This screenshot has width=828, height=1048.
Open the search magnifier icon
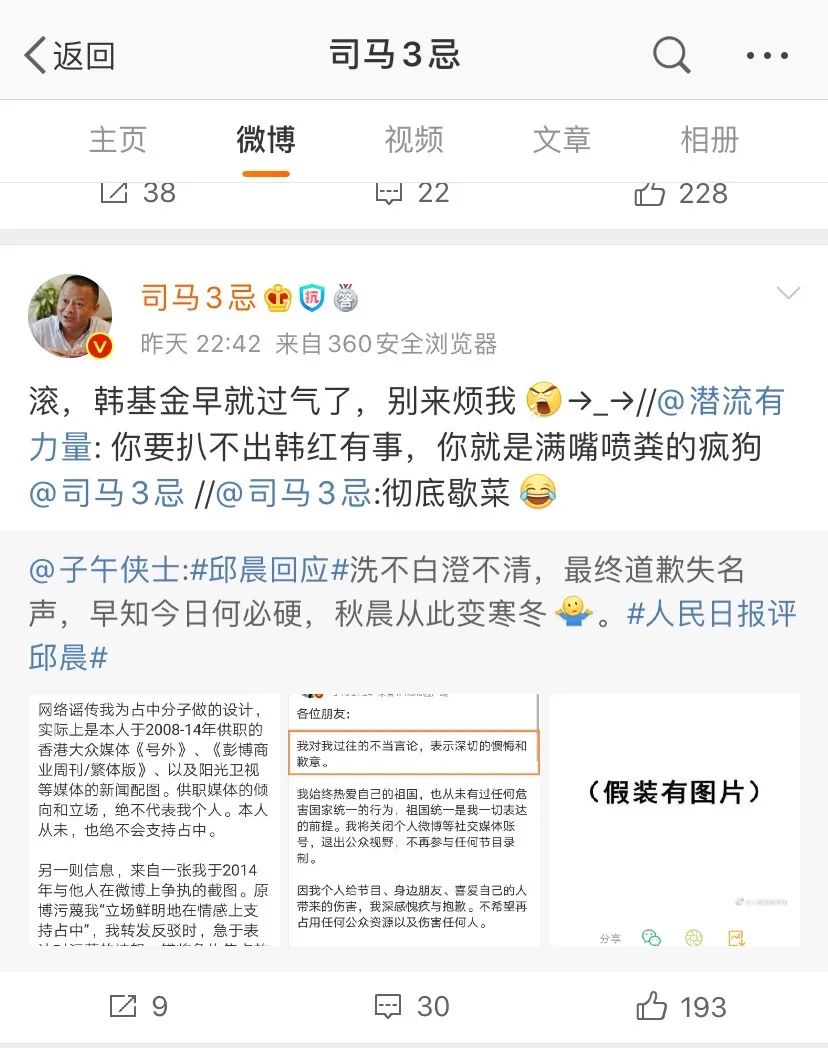[671, 54]
